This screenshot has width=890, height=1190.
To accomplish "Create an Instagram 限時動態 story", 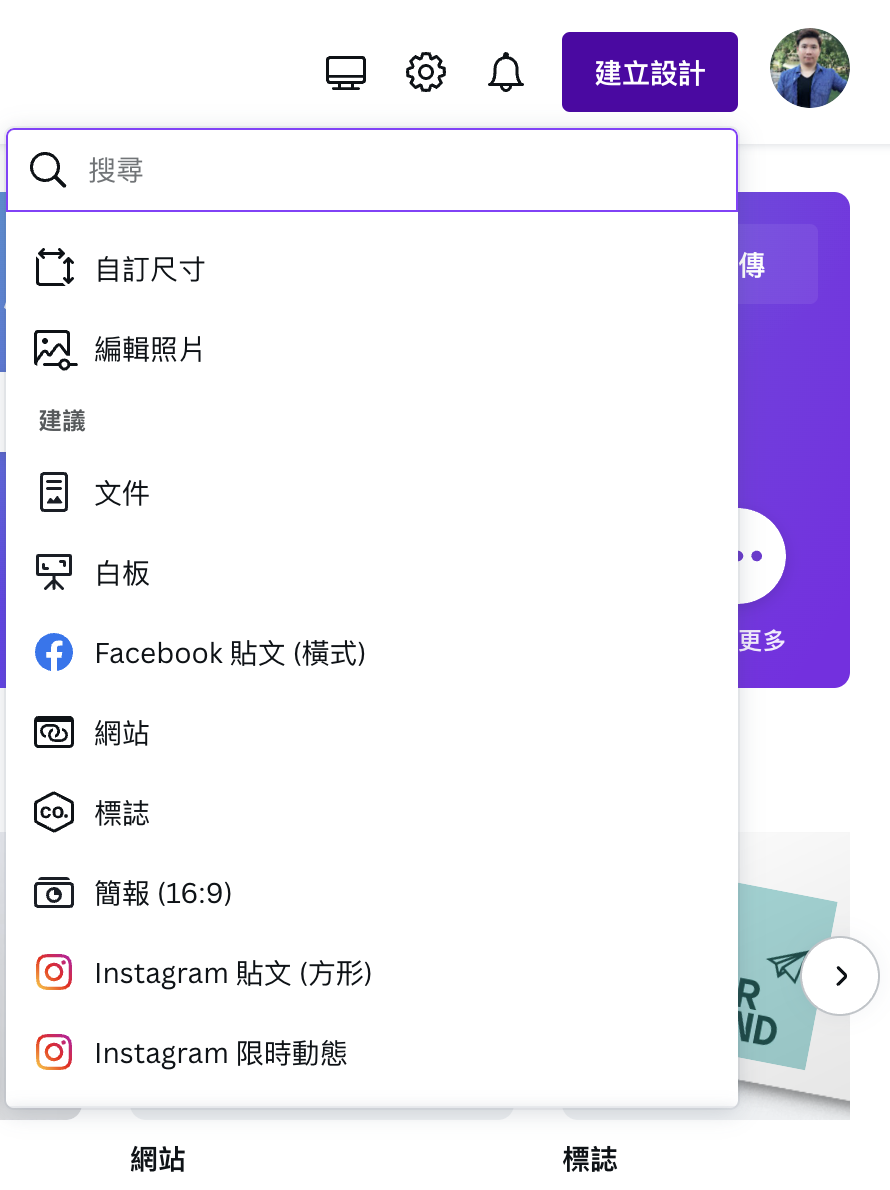I will (x=220, y=1053).
